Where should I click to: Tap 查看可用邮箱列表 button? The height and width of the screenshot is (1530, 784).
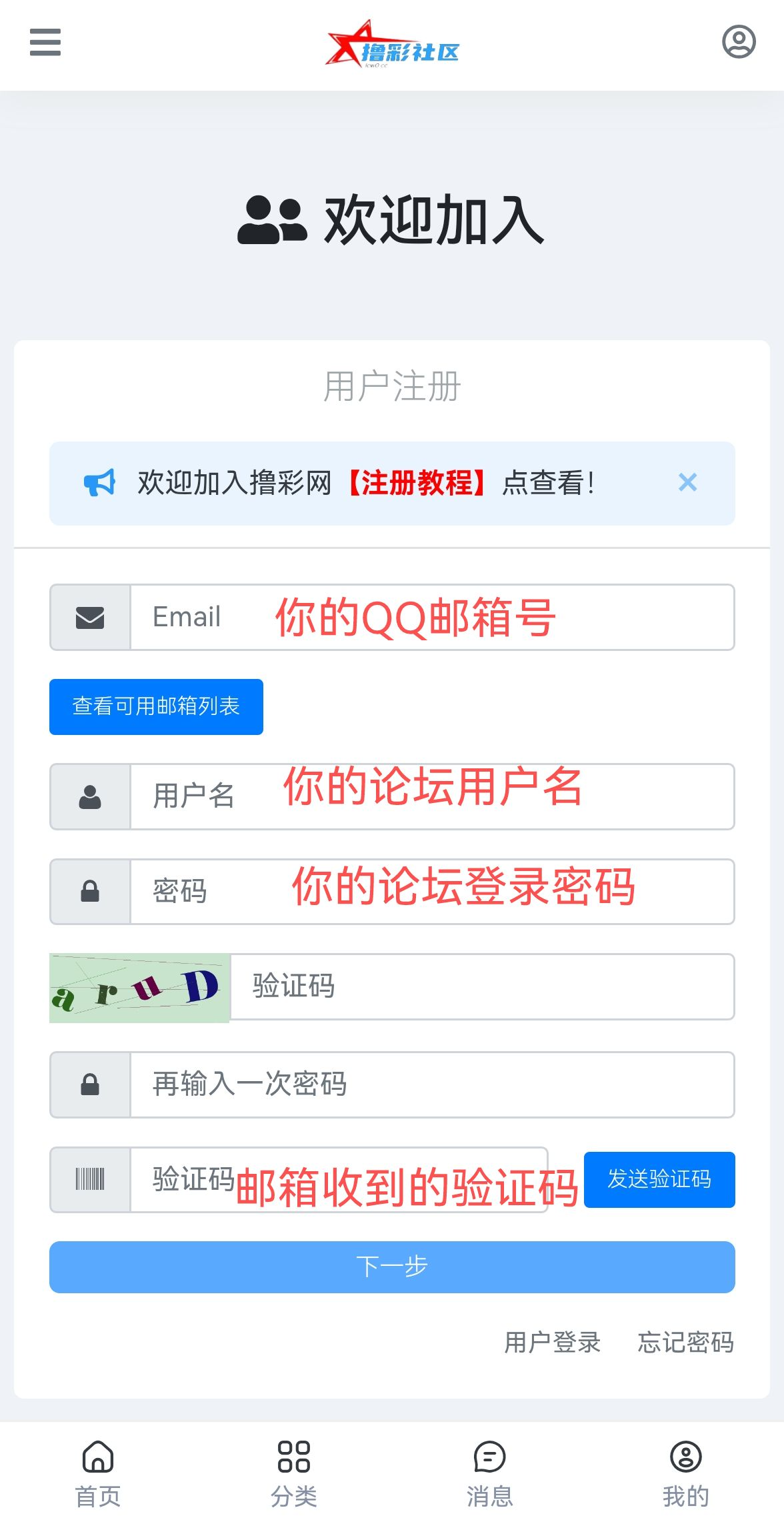click(156, 707)
